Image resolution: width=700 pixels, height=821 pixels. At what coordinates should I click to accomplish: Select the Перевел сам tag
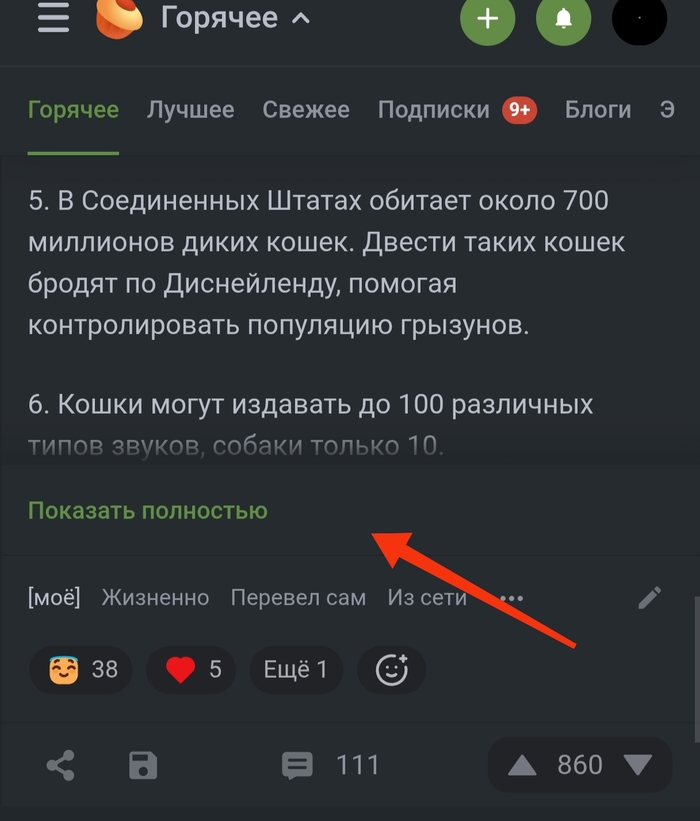[x=298, y=598]
